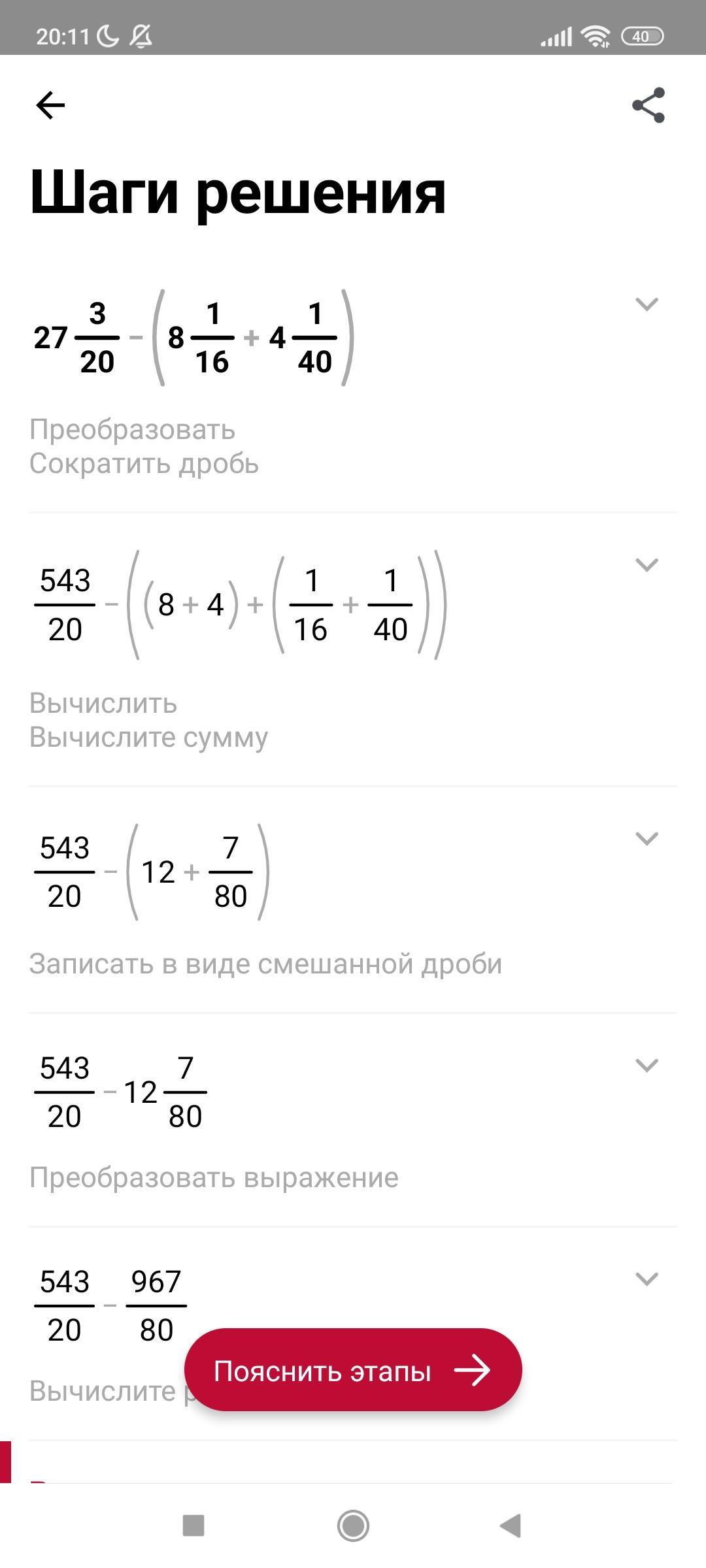Expand the step 543/20 − 967/80
Image resolution: width=706 pixels, height=1568 pixels.
tap(647, 1279)
